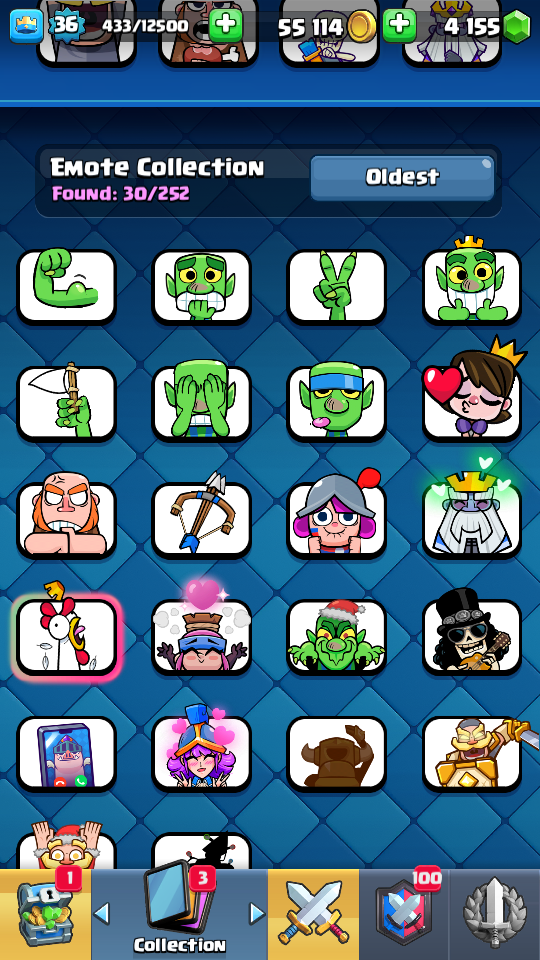Choose the angry bald giant emote
540x960 pixels.
point(66,520)
